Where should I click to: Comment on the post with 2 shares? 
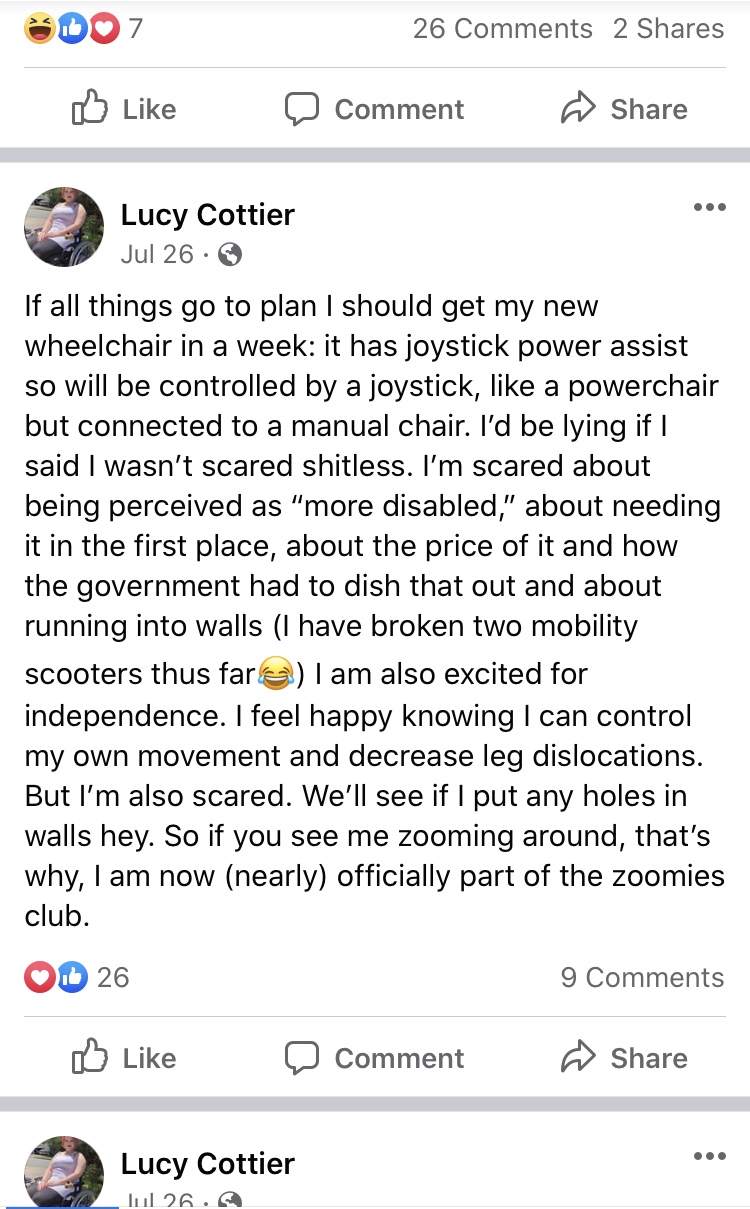pos(374,109)
